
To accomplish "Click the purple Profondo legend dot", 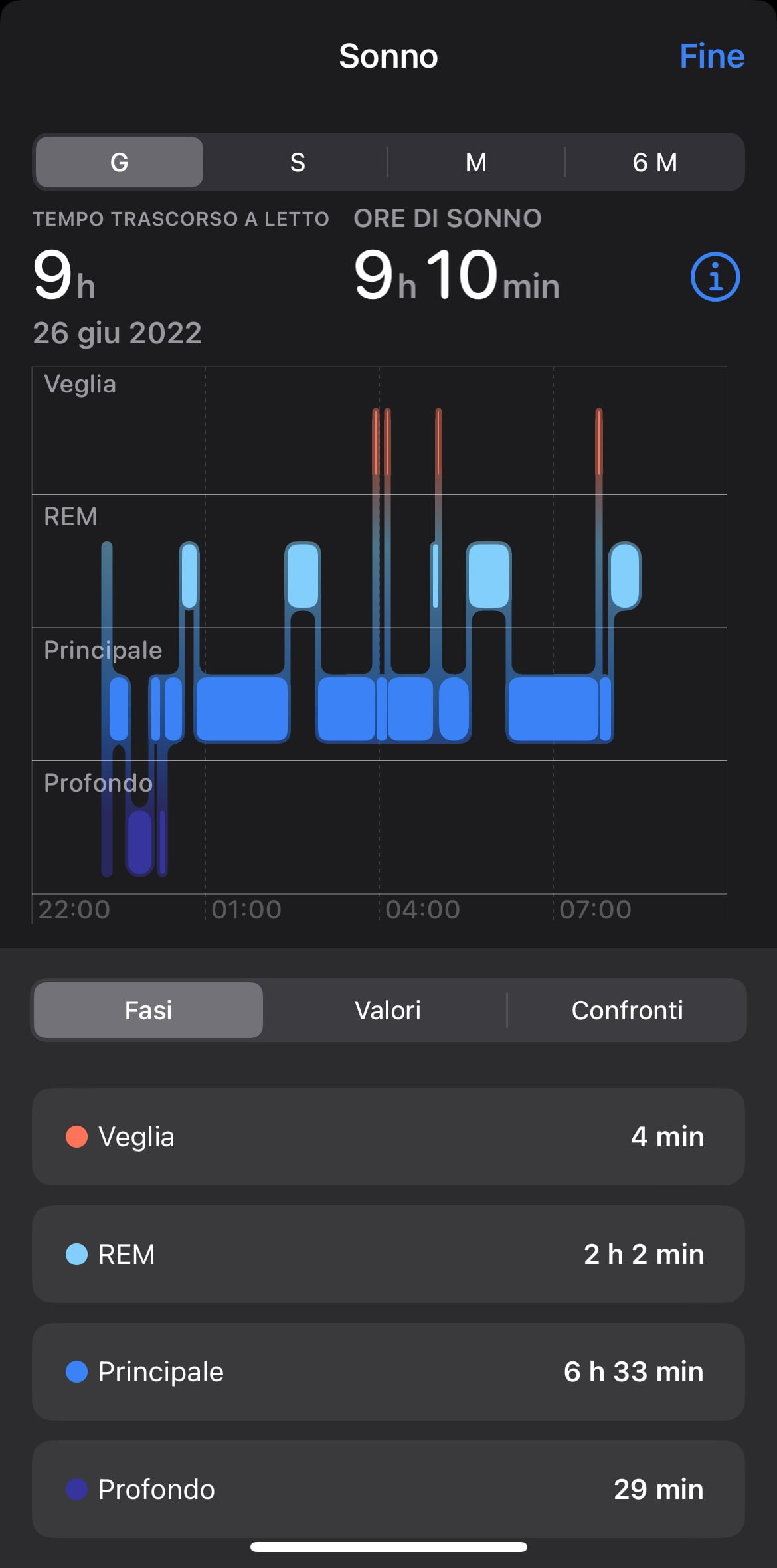I will 78,1490.
